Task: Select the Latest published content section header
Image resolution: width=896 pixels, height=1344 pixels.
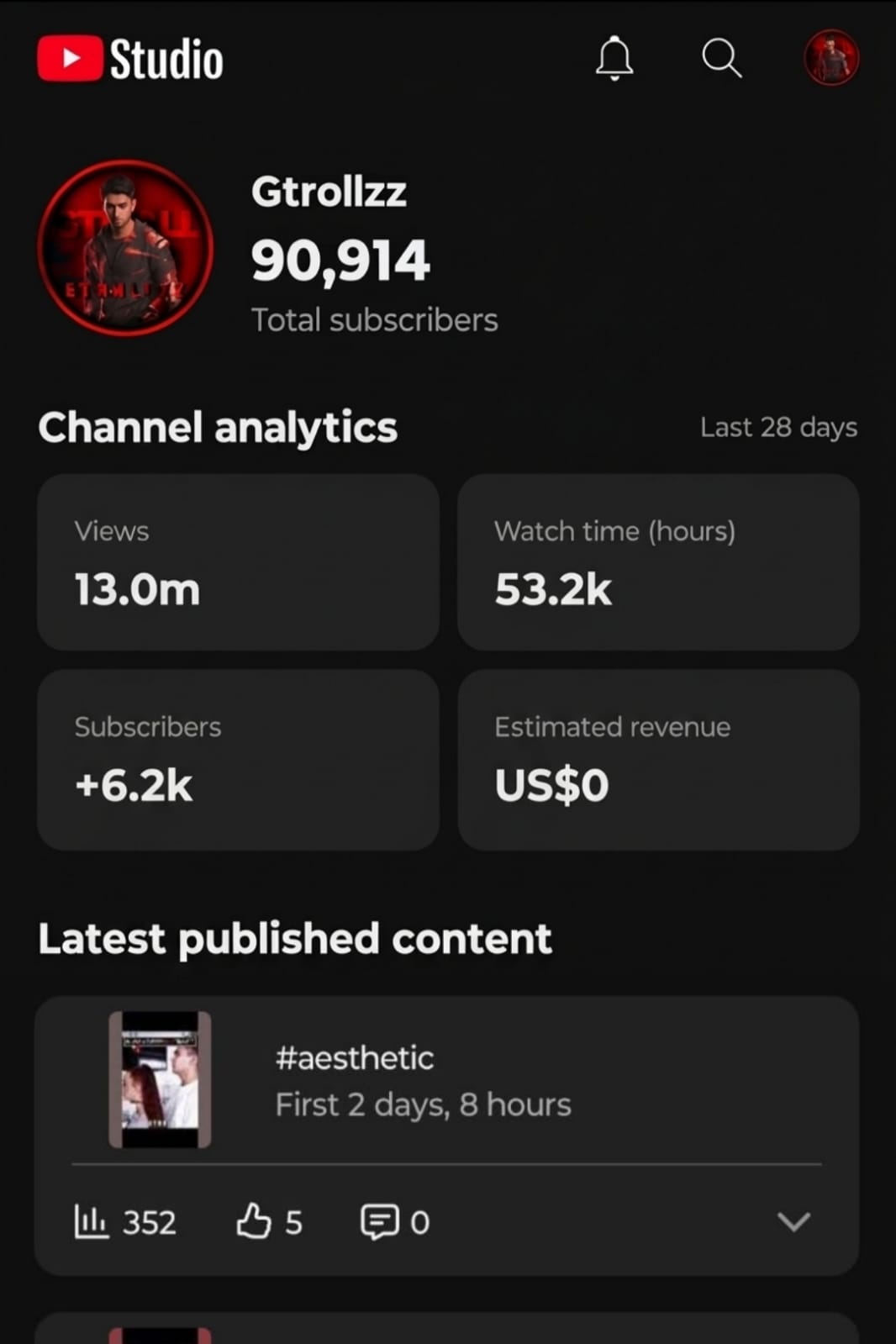Action: point(294,938)
